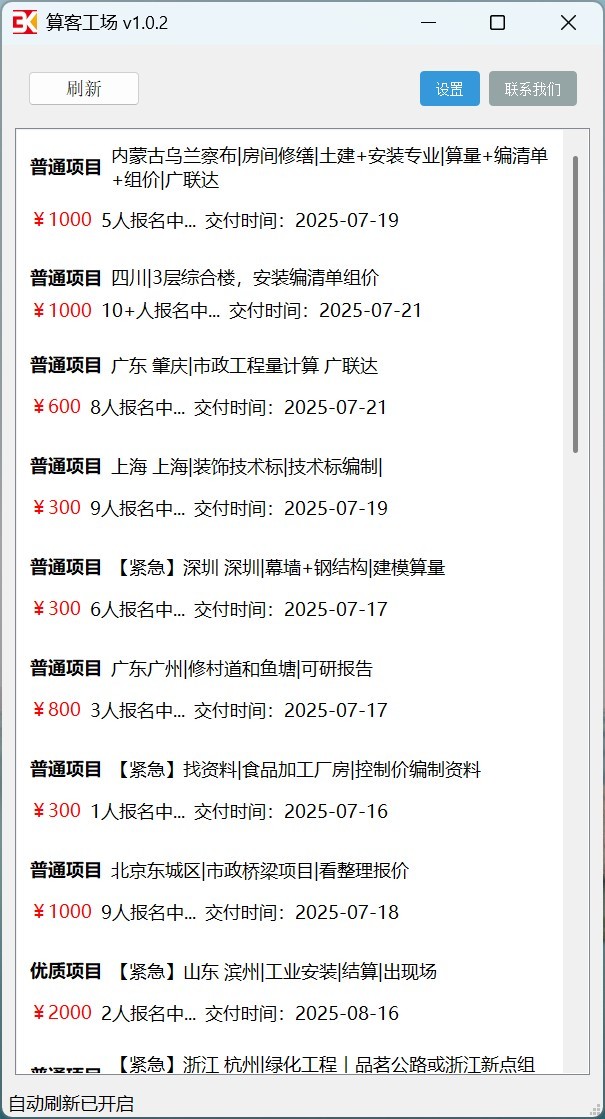Tap the 刷新 refresh button

[x=84, y=89]
